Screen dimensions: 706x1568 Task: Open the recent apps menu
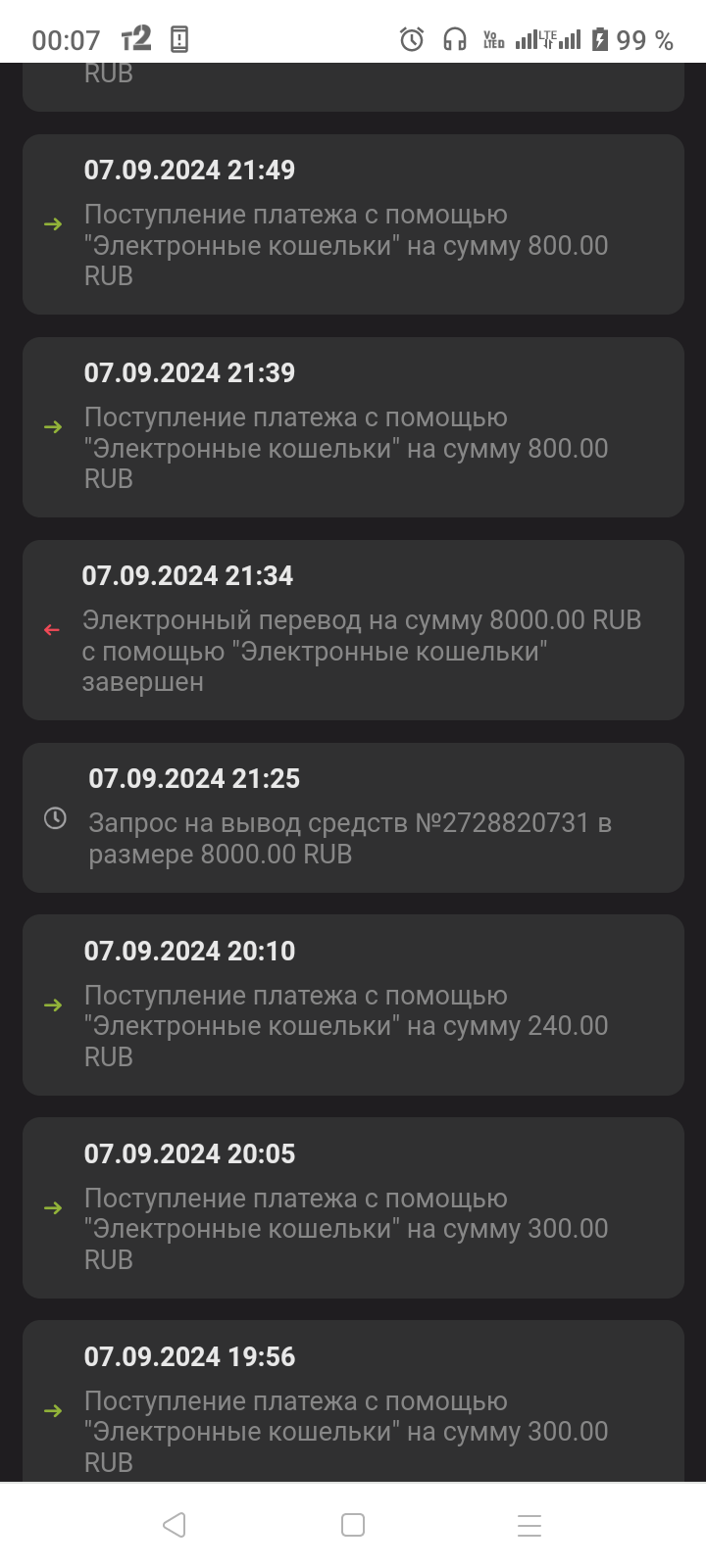(x=529, y=1525)
